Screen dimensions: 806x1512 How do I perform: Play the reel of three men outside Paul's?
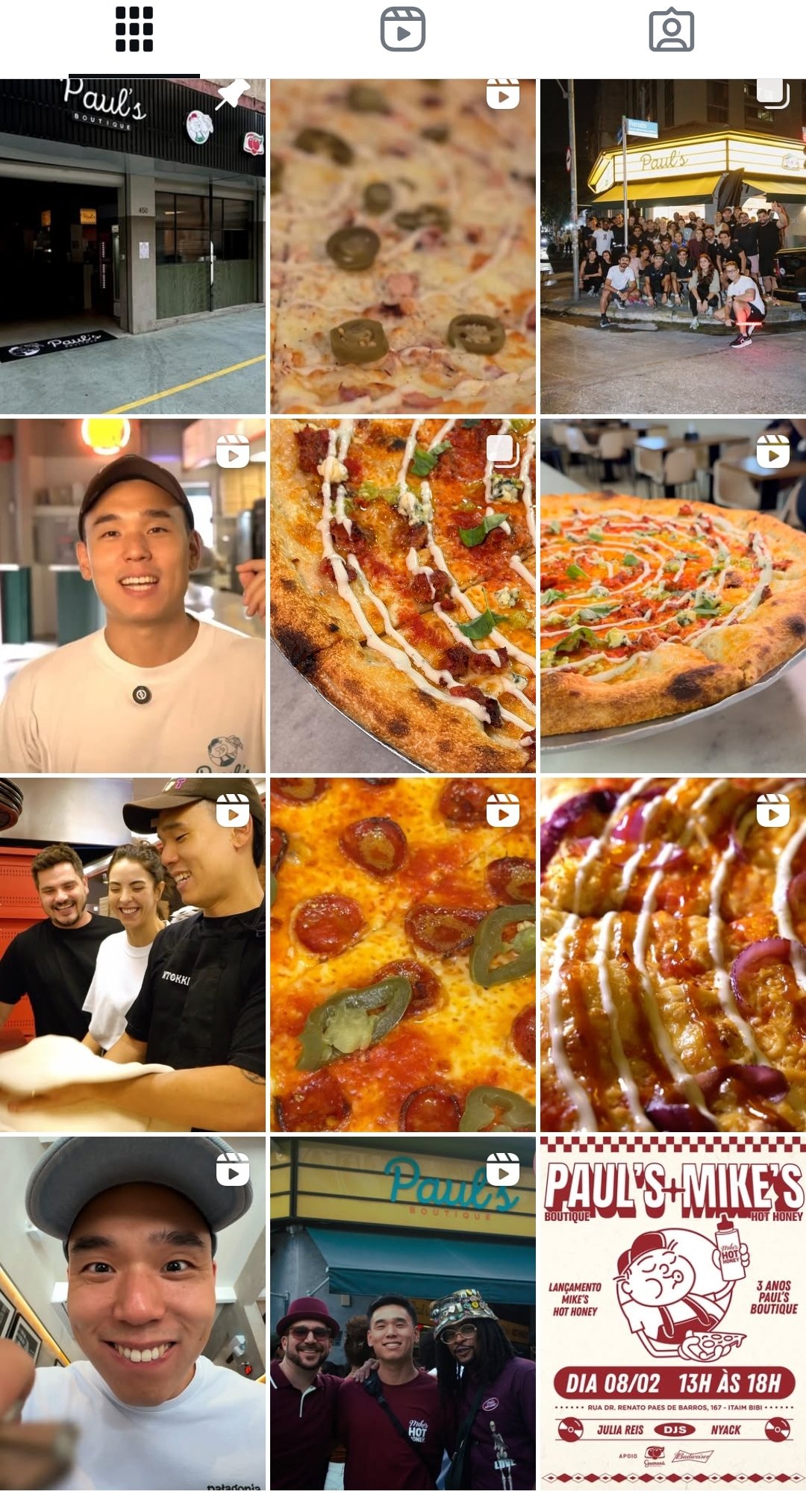pyautogui.click(x=403, y=1313)
